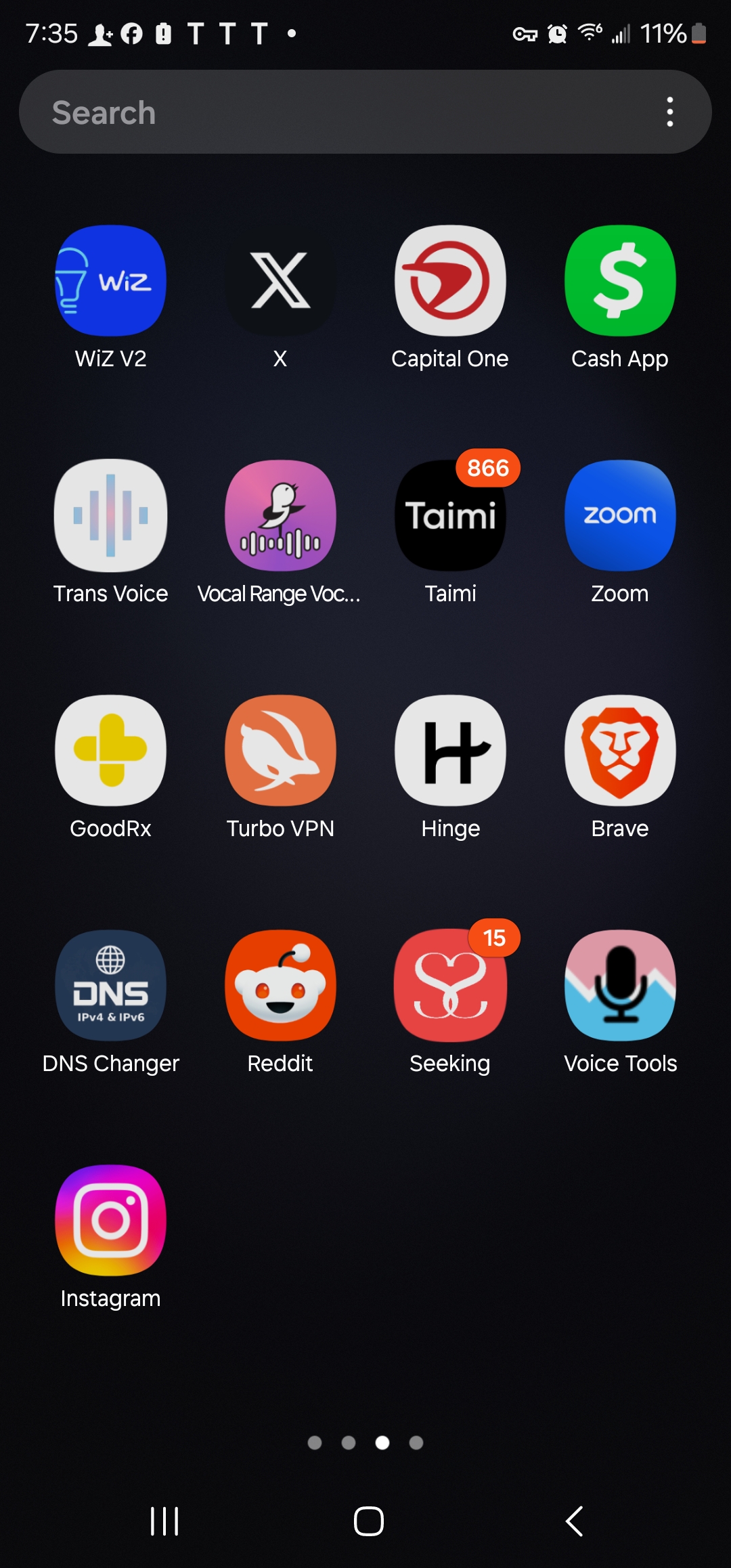The height and width of the screenshot is (1568, 731).
Task: Launch the Brave browser
Action: [x=620, y=751]
